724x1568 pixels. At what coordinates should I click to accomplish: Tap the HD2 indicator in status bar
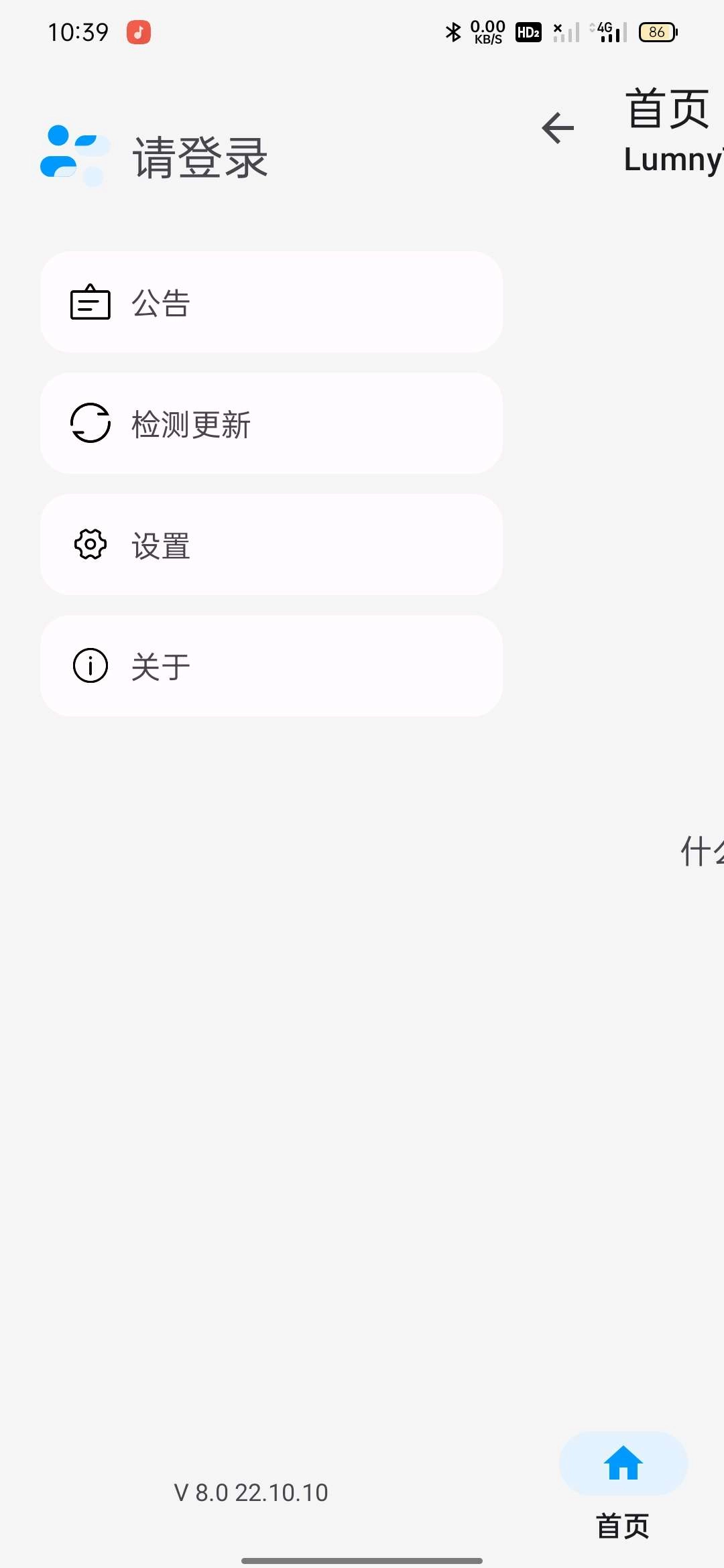(528, 32)
